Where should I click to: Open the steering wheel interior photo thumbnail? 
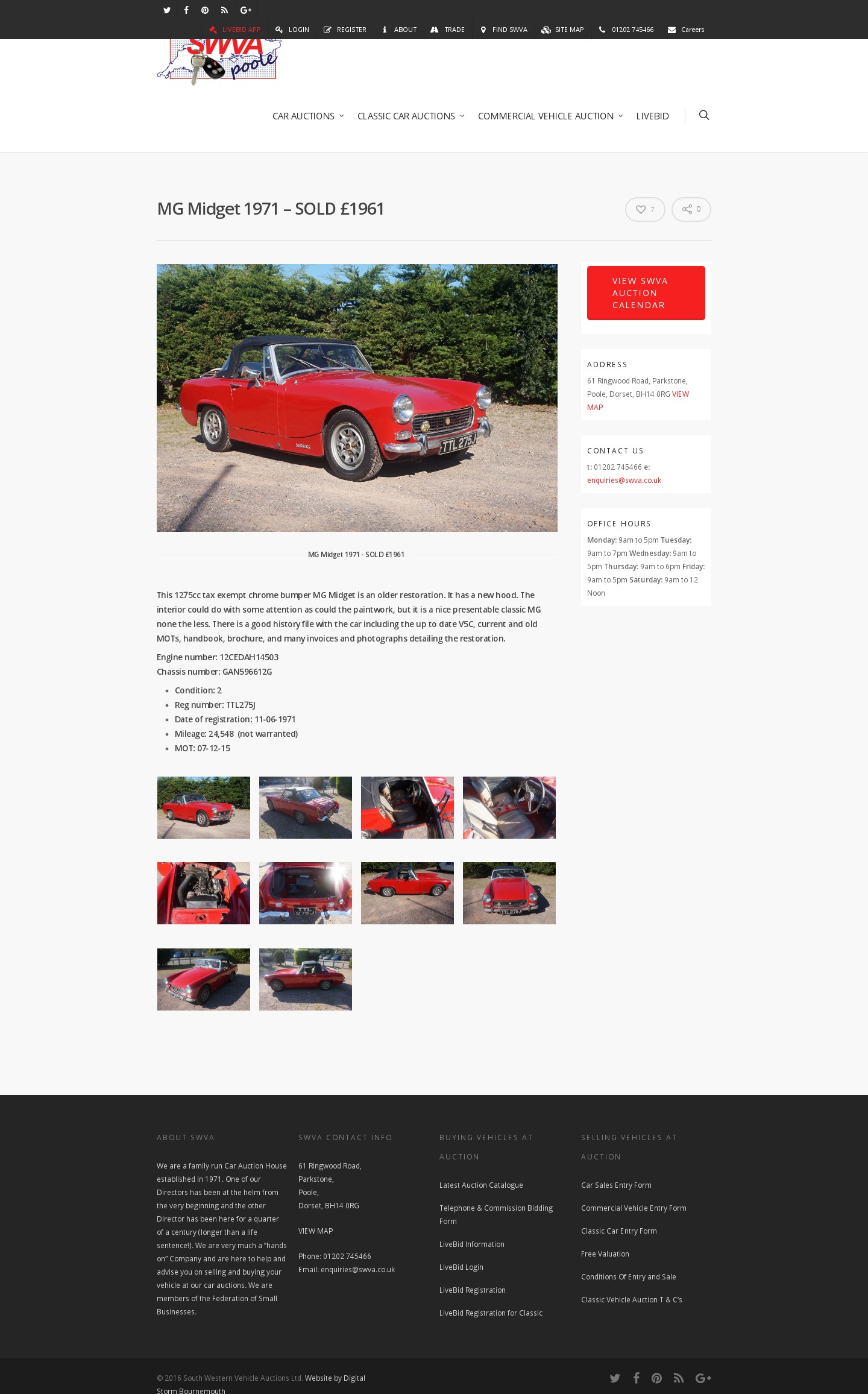coord(509,807)
